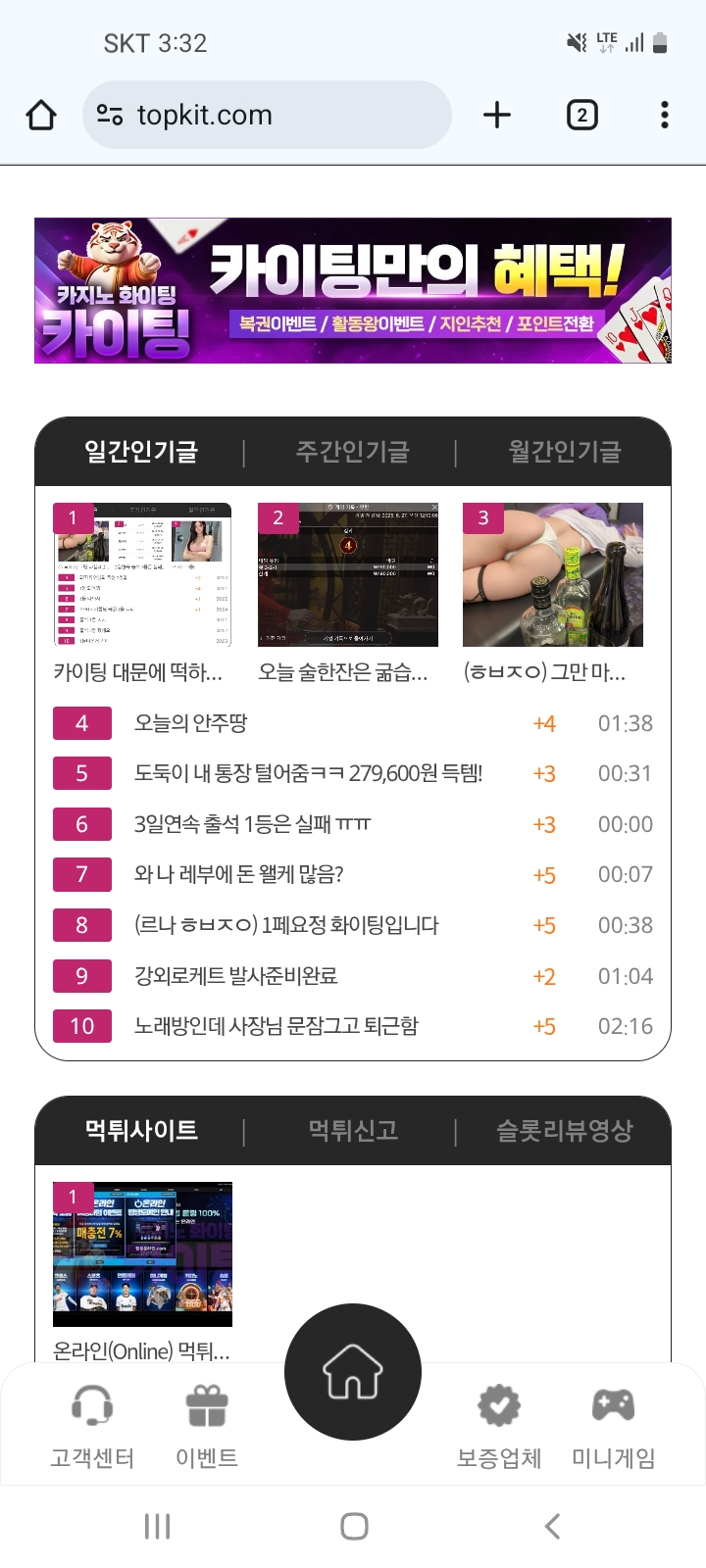This screenshot has width=706, height=1568.
Task: Open the post 와 나 레부에 돈 왤케 많음?
Action: click(238, 874)
